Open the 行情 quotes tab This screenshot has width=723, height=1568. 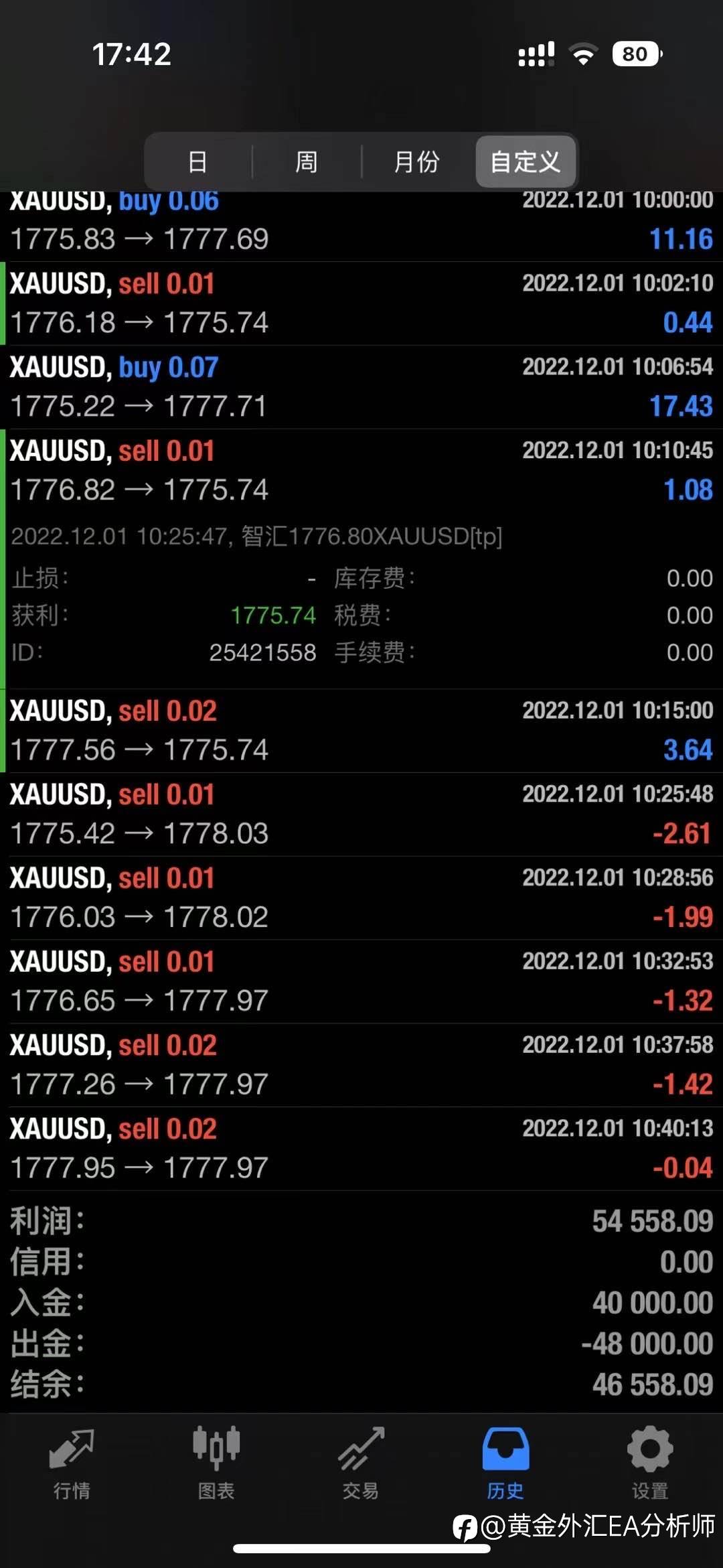click(72, 1464)
